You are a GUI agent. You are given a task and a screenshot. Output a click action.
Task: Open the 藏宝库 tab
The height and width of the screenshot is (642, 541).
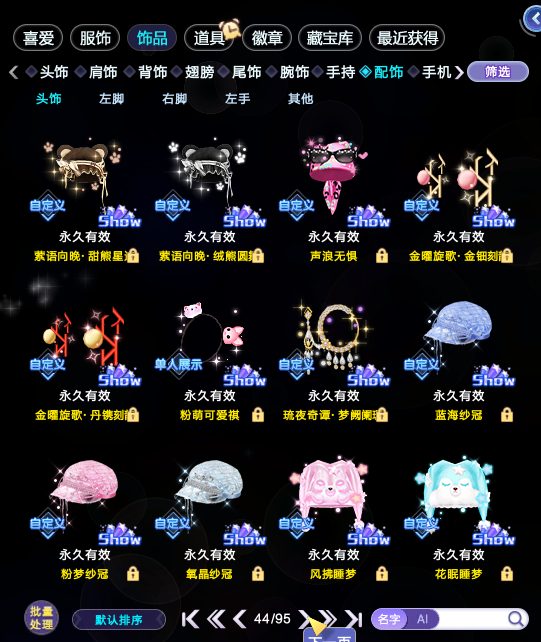(330, 38)
